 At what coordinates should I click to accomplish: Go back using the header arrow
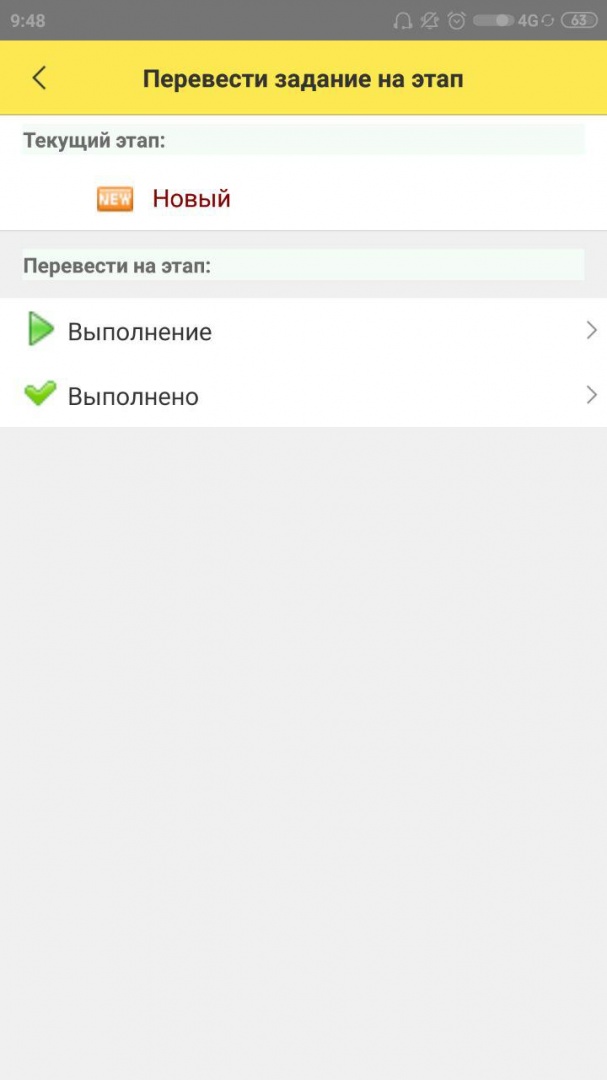(x=40, y=78)
